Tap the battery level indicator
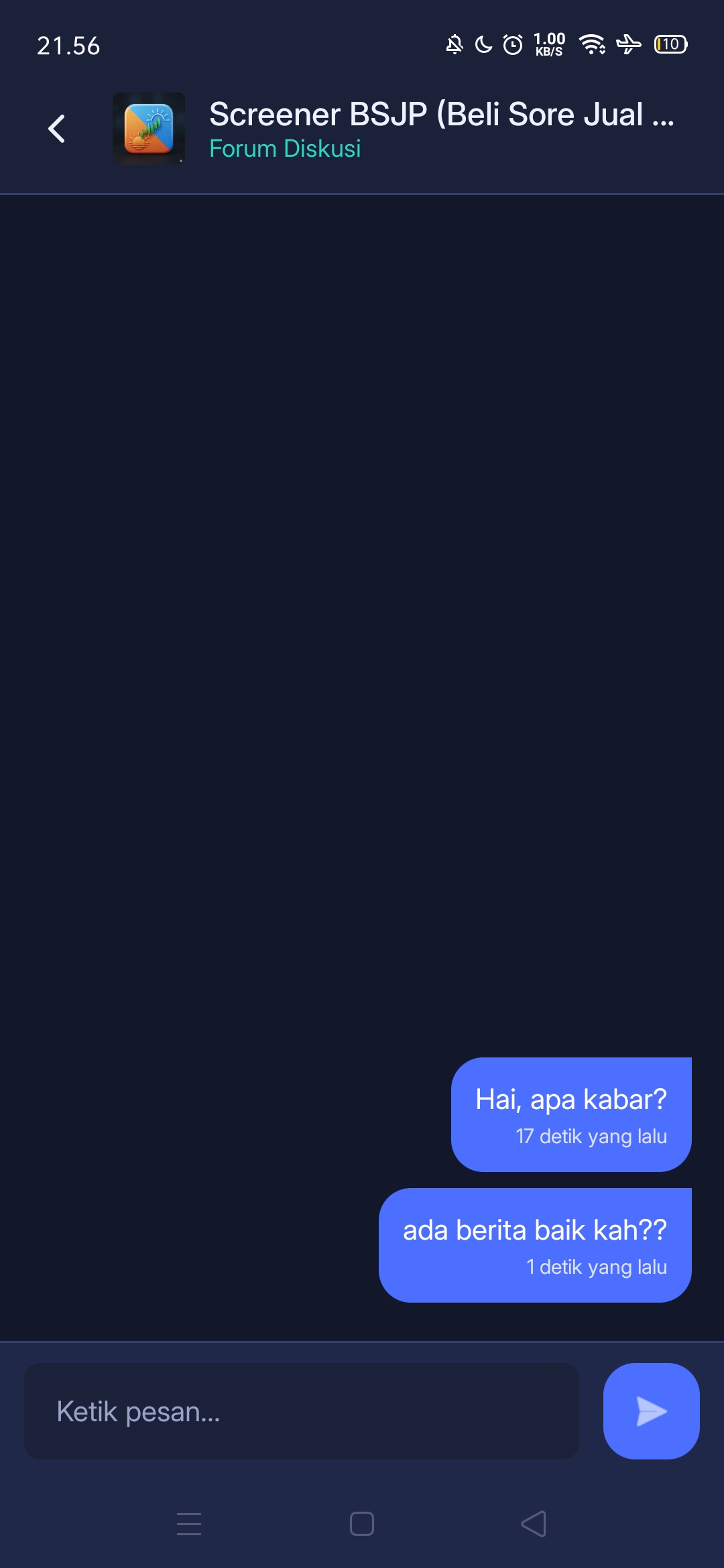Viewport: 724px width, 1568px height. (x=670, y=44)
